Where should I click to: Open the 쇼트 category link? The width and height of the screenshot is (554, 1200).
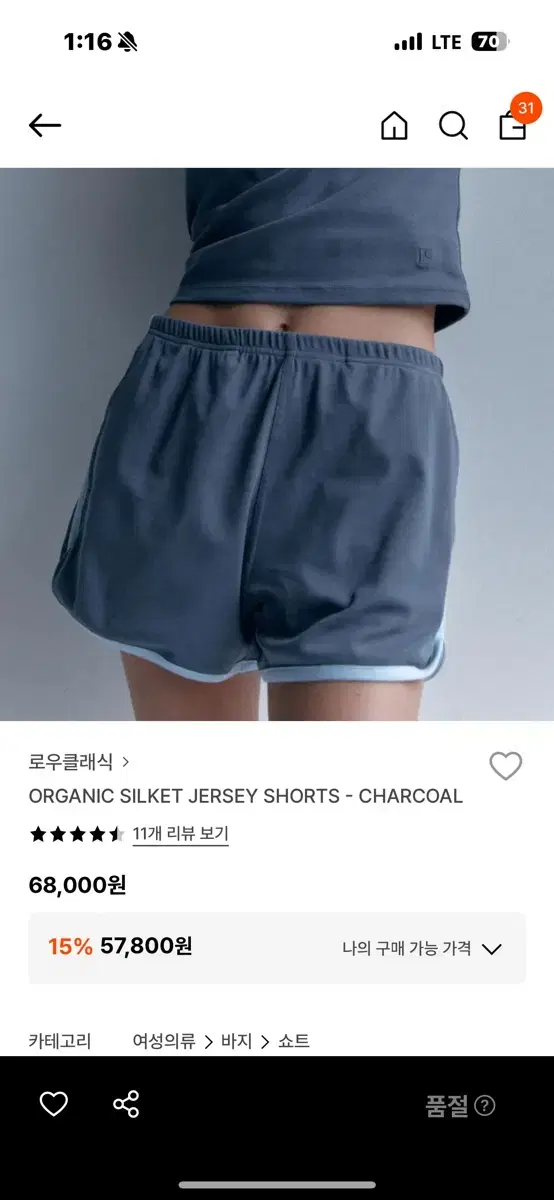[293, 1041]
